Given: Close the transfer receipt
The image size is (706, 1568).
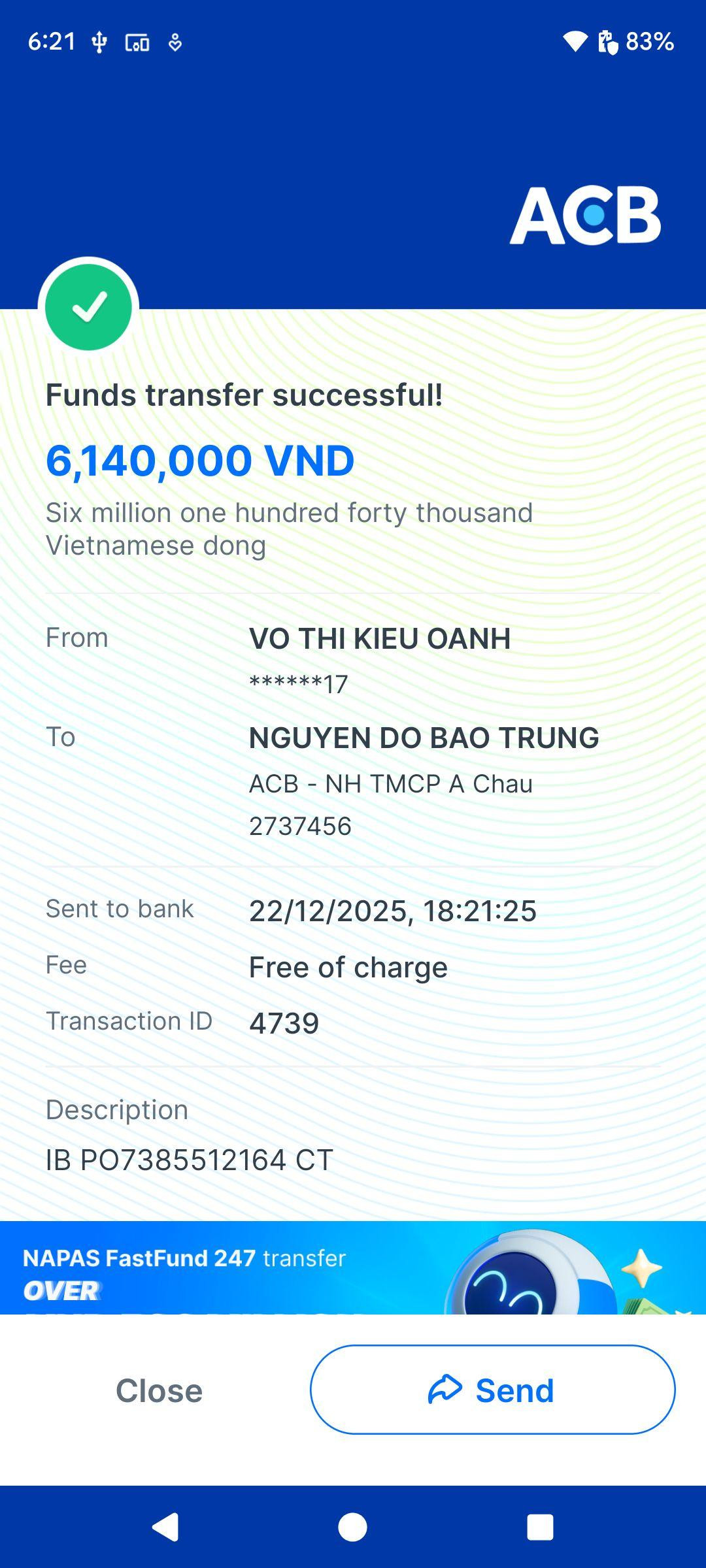Looking at the screenshot, I should [159, 1390].
